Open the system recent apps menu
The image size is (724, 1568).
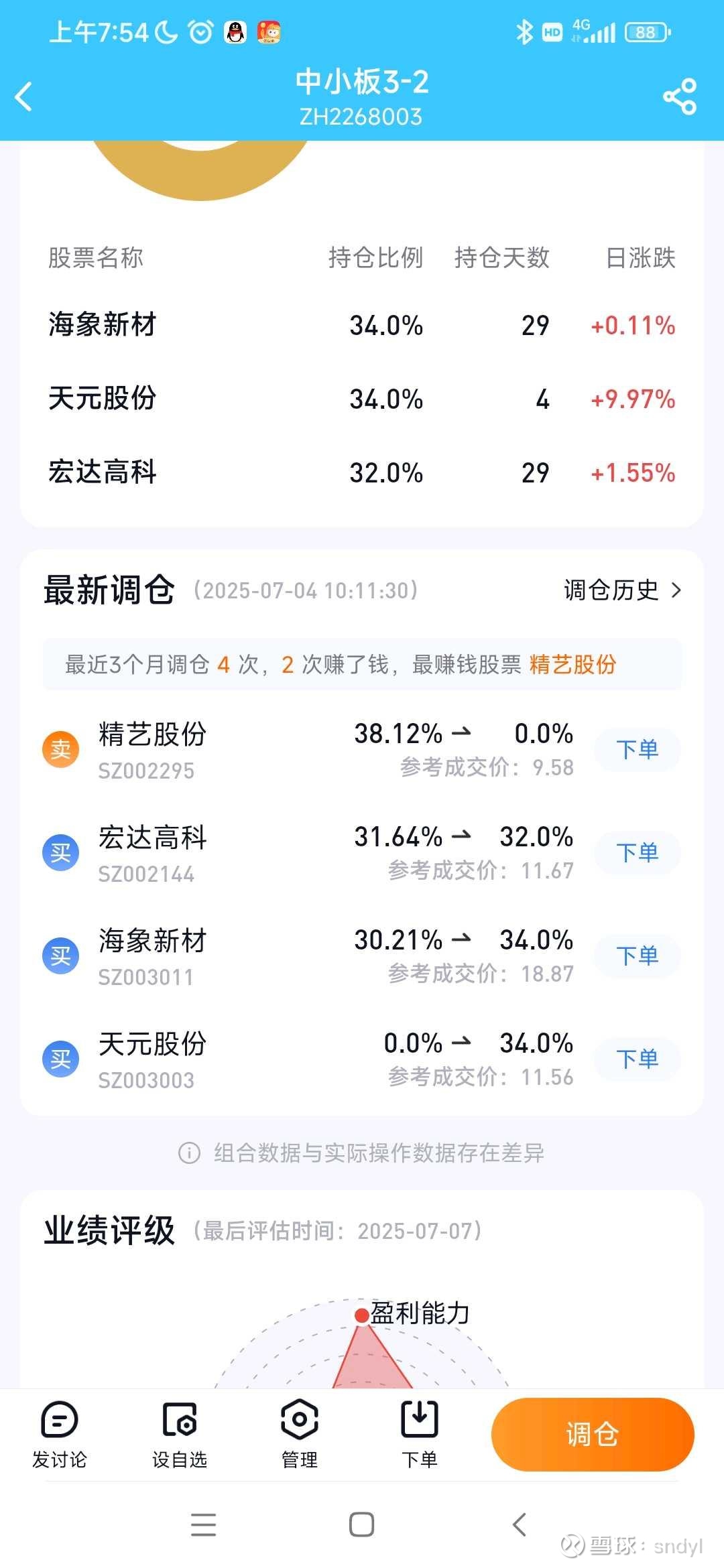click(x=203, y=1524)
